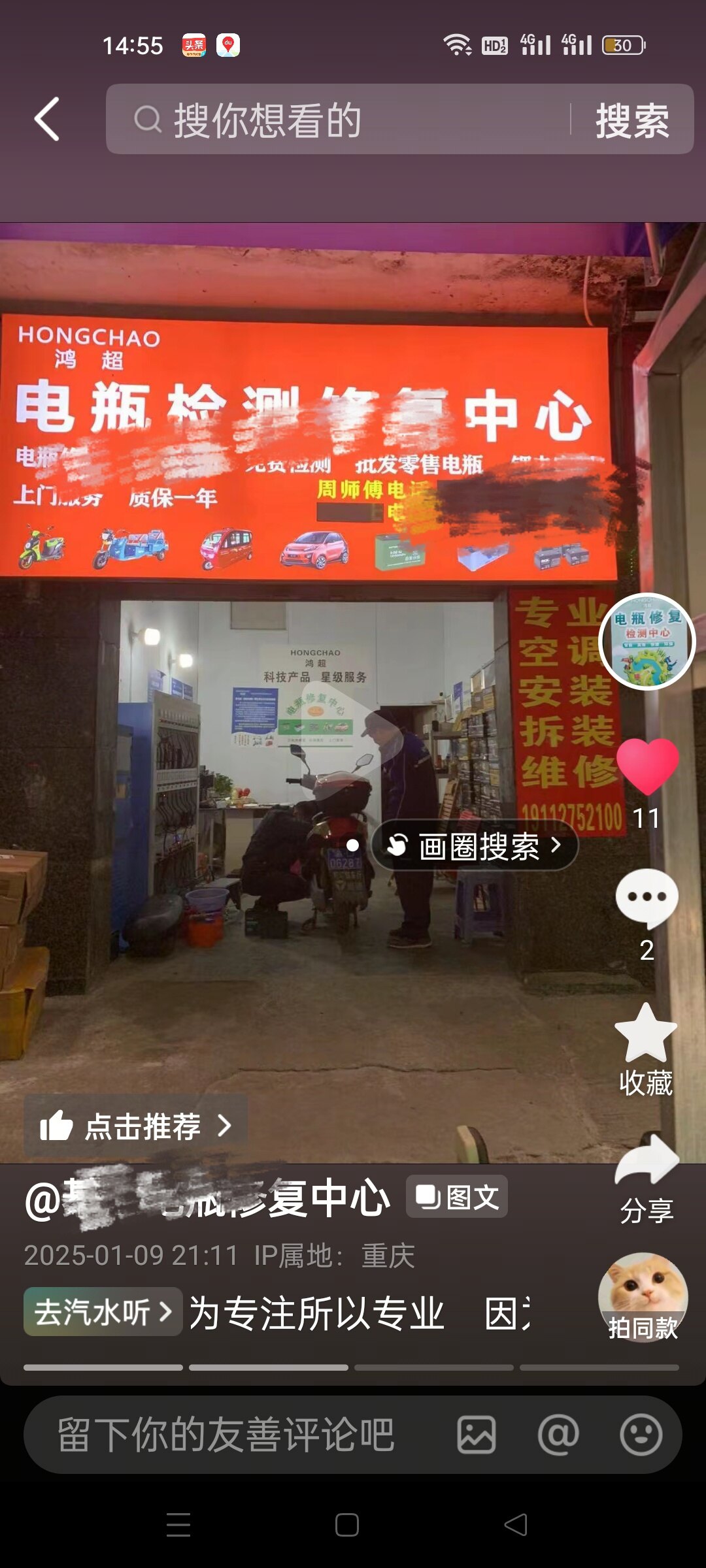
Task: Mention someone with the @ icon
Action: (558, 1435)
